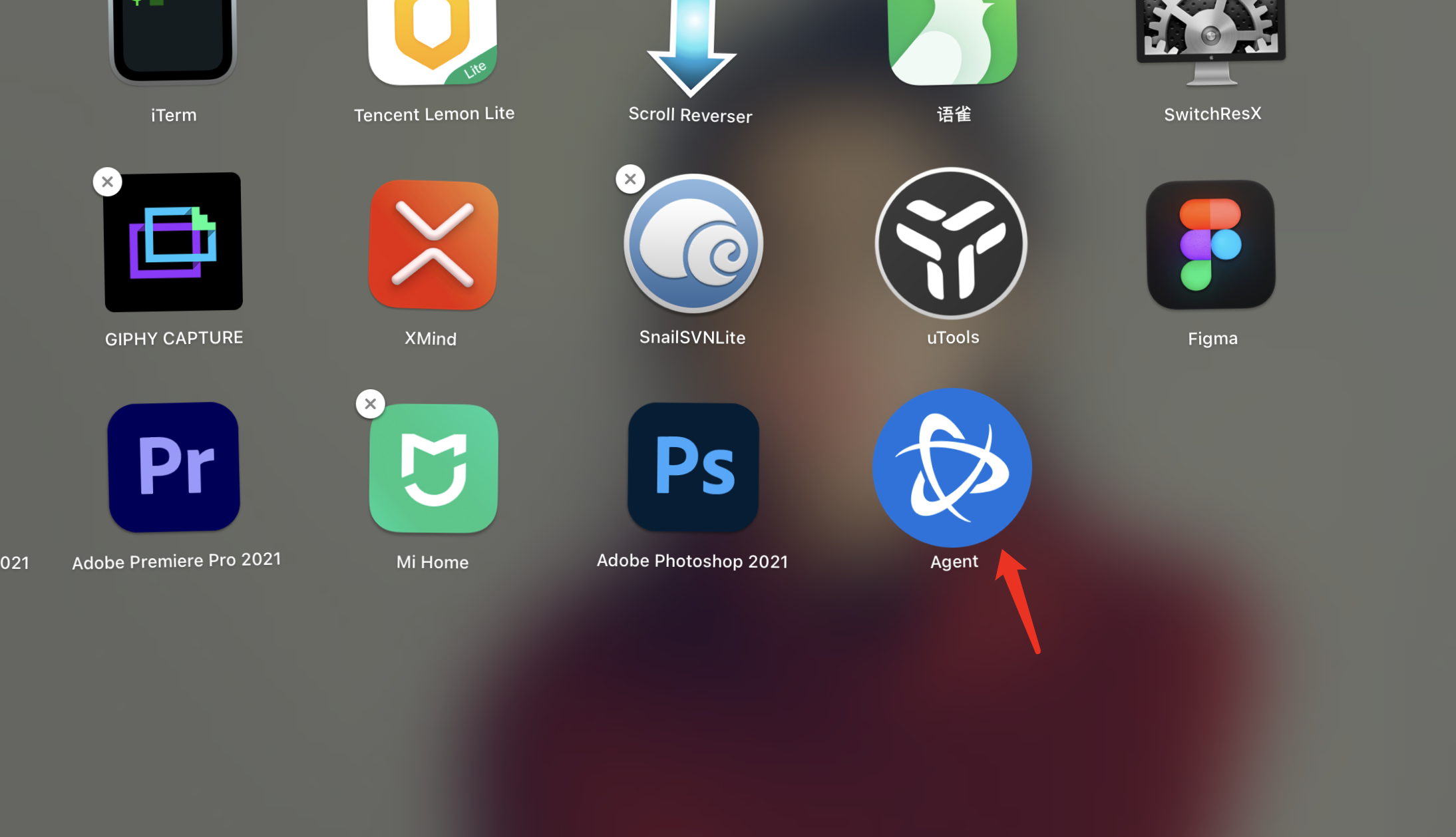Open the Agent app
This screenshot has height=837, width=1456.
pos(952,468)
